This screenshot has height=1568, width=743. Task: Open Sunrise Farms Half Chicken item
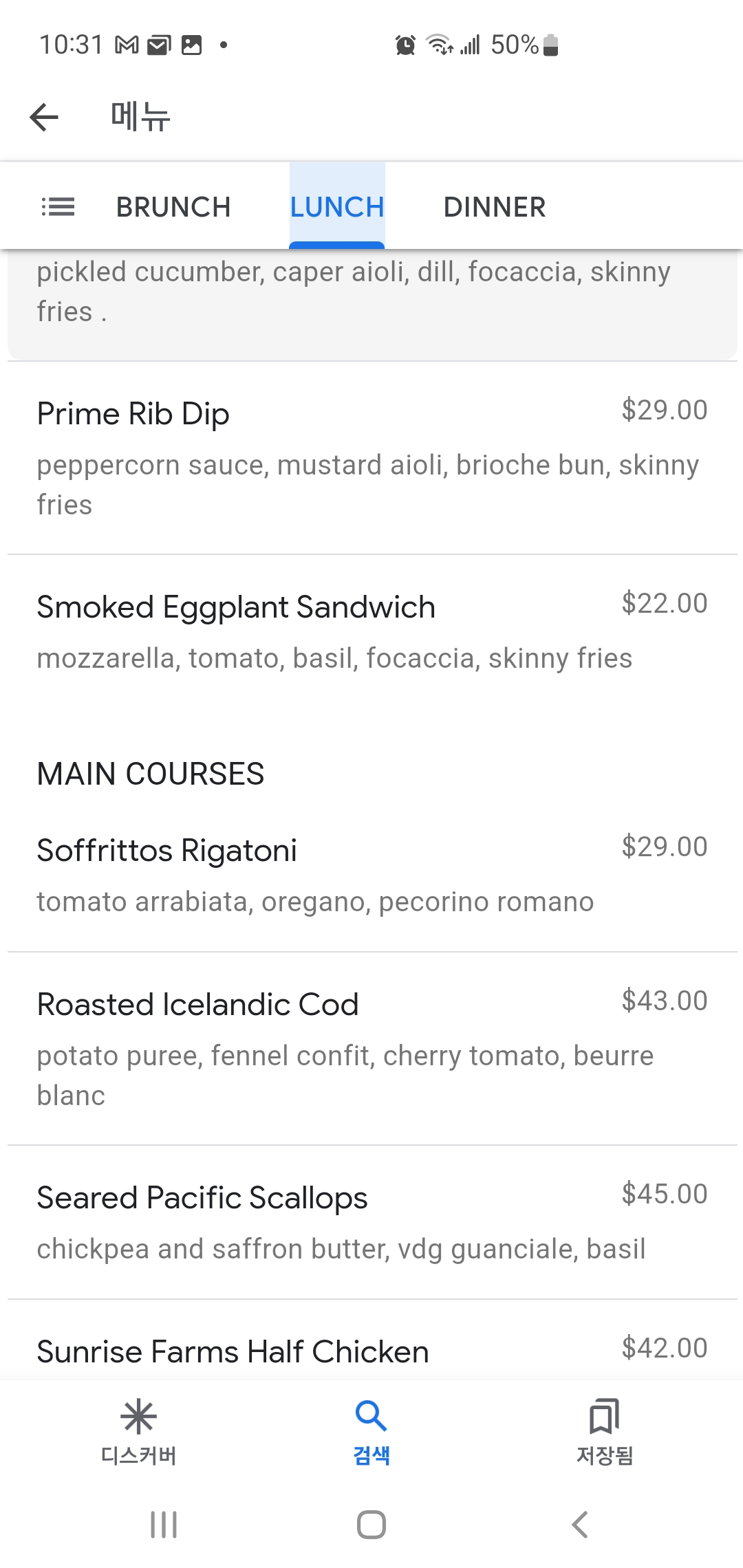[x=372, y=1341]
